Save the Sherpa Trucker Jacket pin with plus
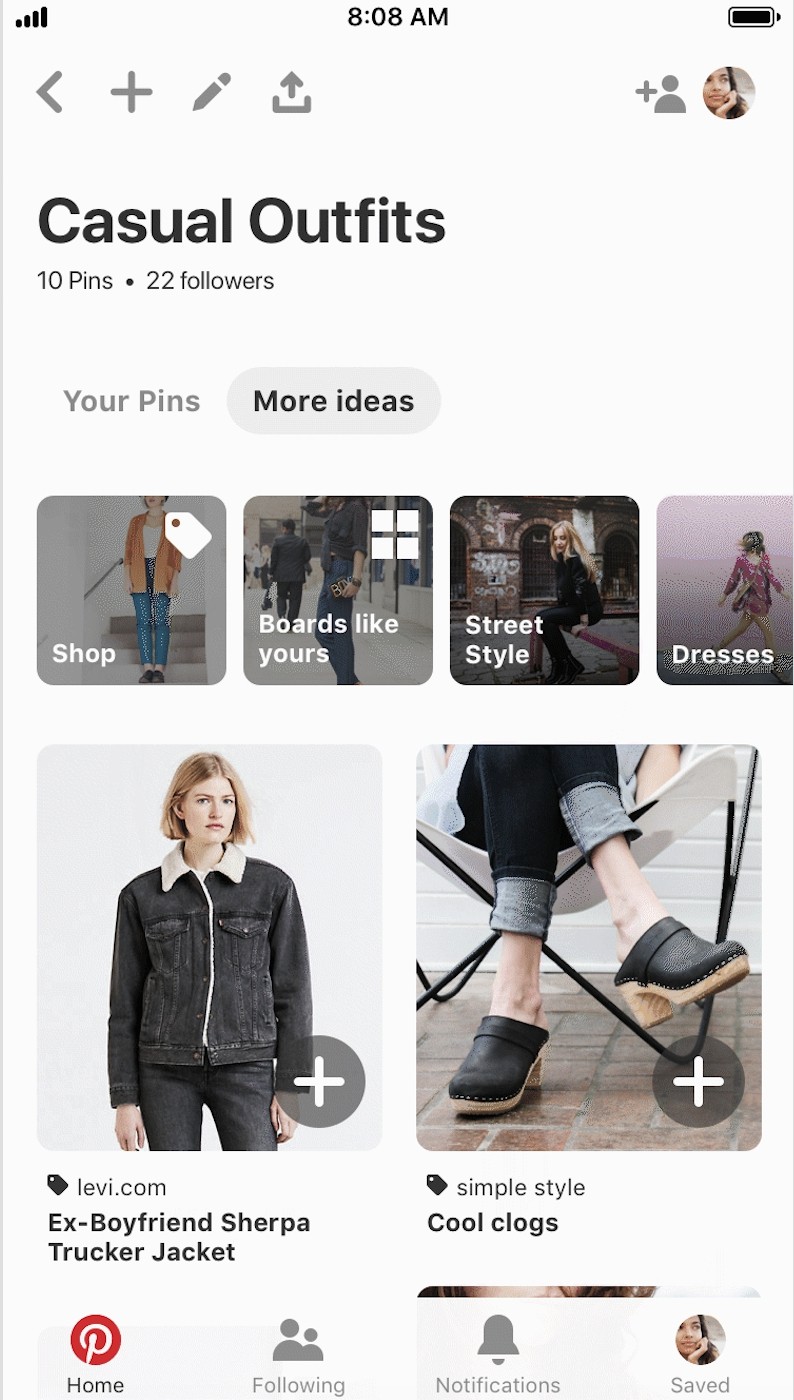 320,1082
